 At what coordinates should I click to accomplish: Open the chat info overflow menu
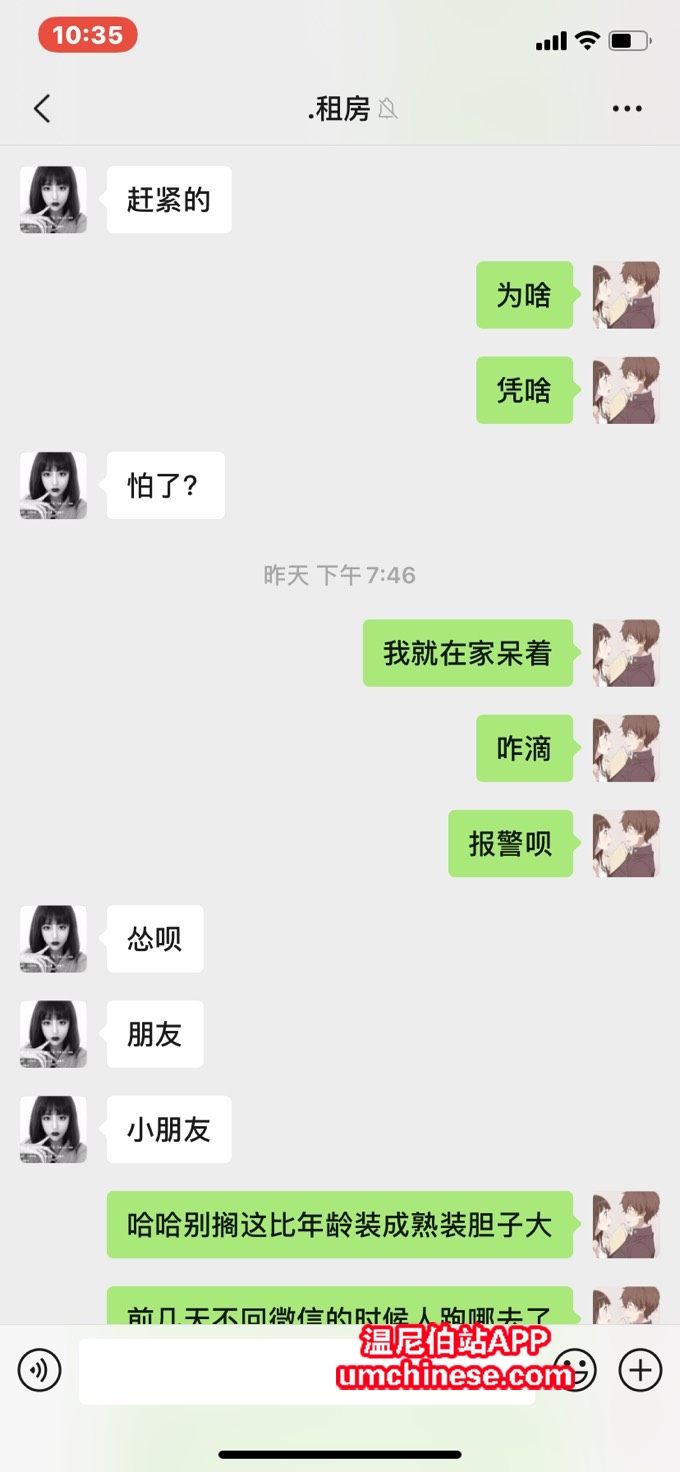(627, 108)
